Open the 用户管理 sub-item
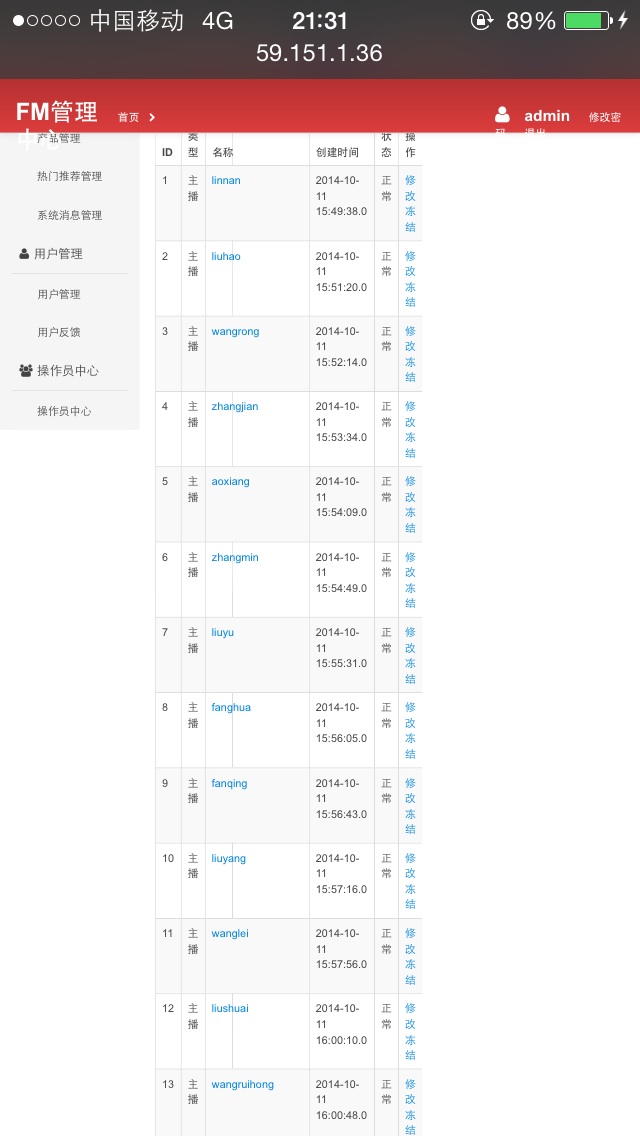The image size is (640, 1136). [59, 294]
